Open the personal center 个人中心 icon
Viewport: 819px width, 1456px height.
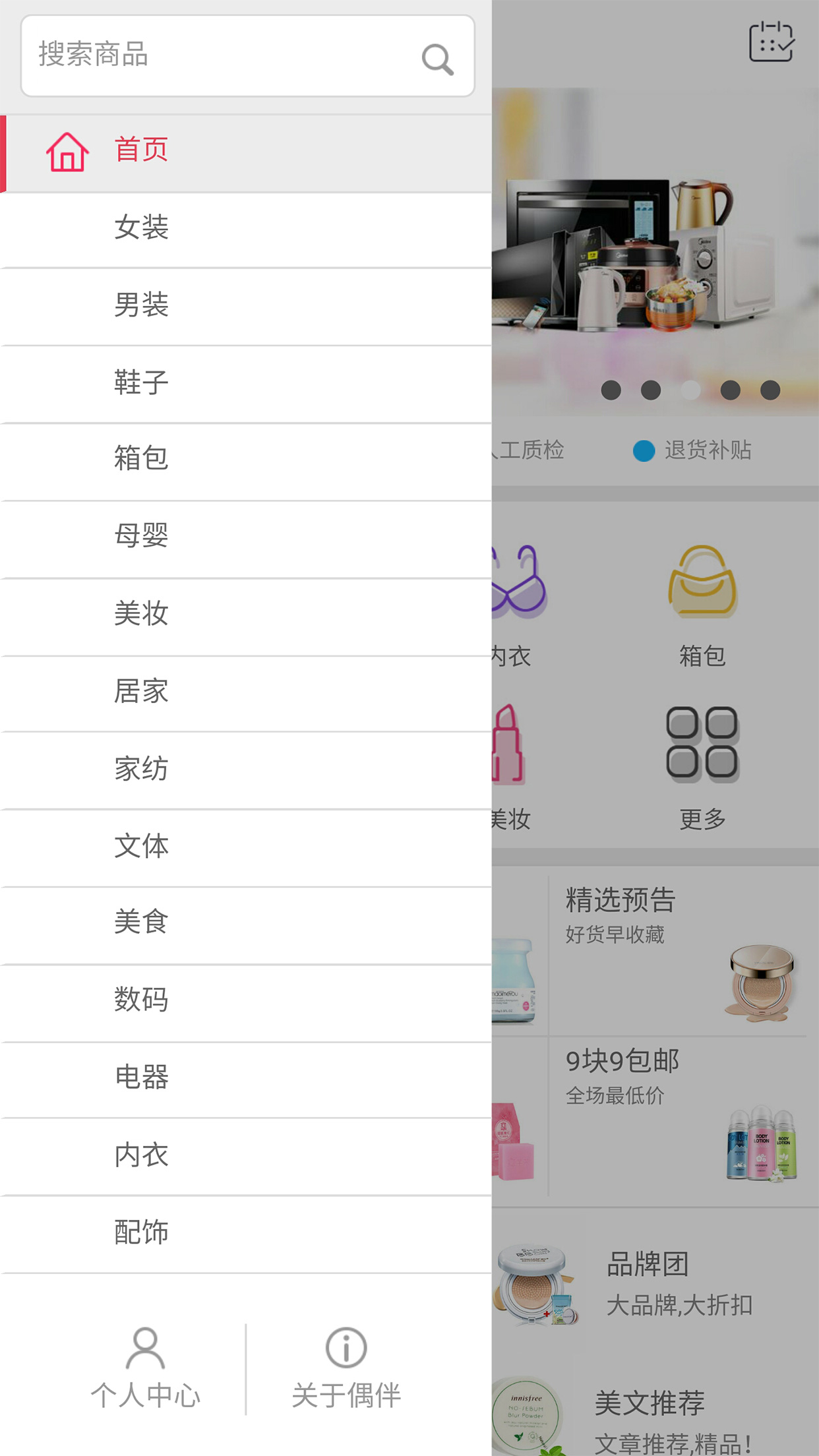(146, 1347)
